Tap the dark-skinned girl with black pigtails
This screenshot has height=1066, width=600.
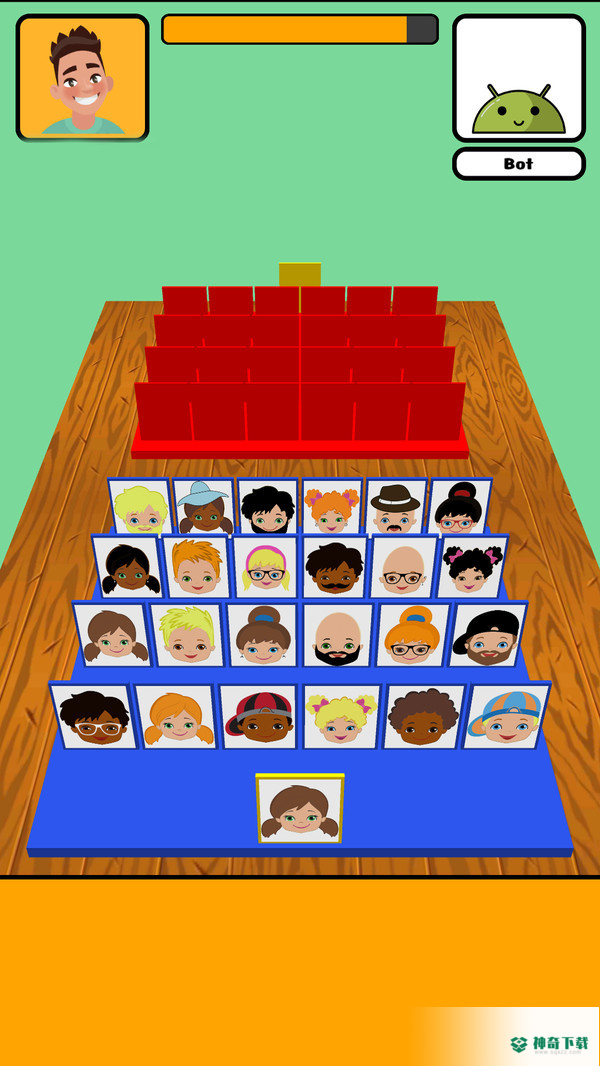127,567
